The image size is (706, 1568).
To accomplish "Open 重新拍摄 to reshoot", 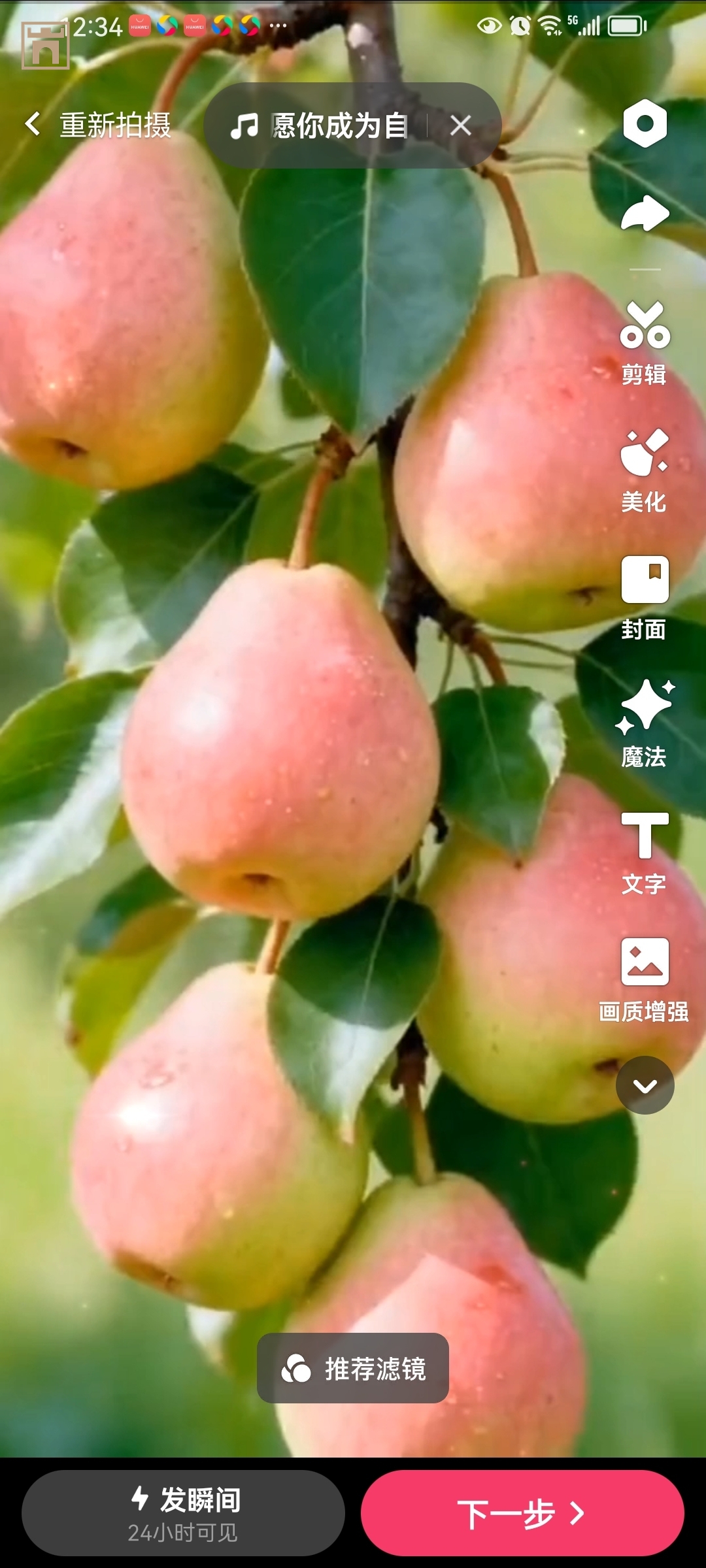I will tap(115, 125).
